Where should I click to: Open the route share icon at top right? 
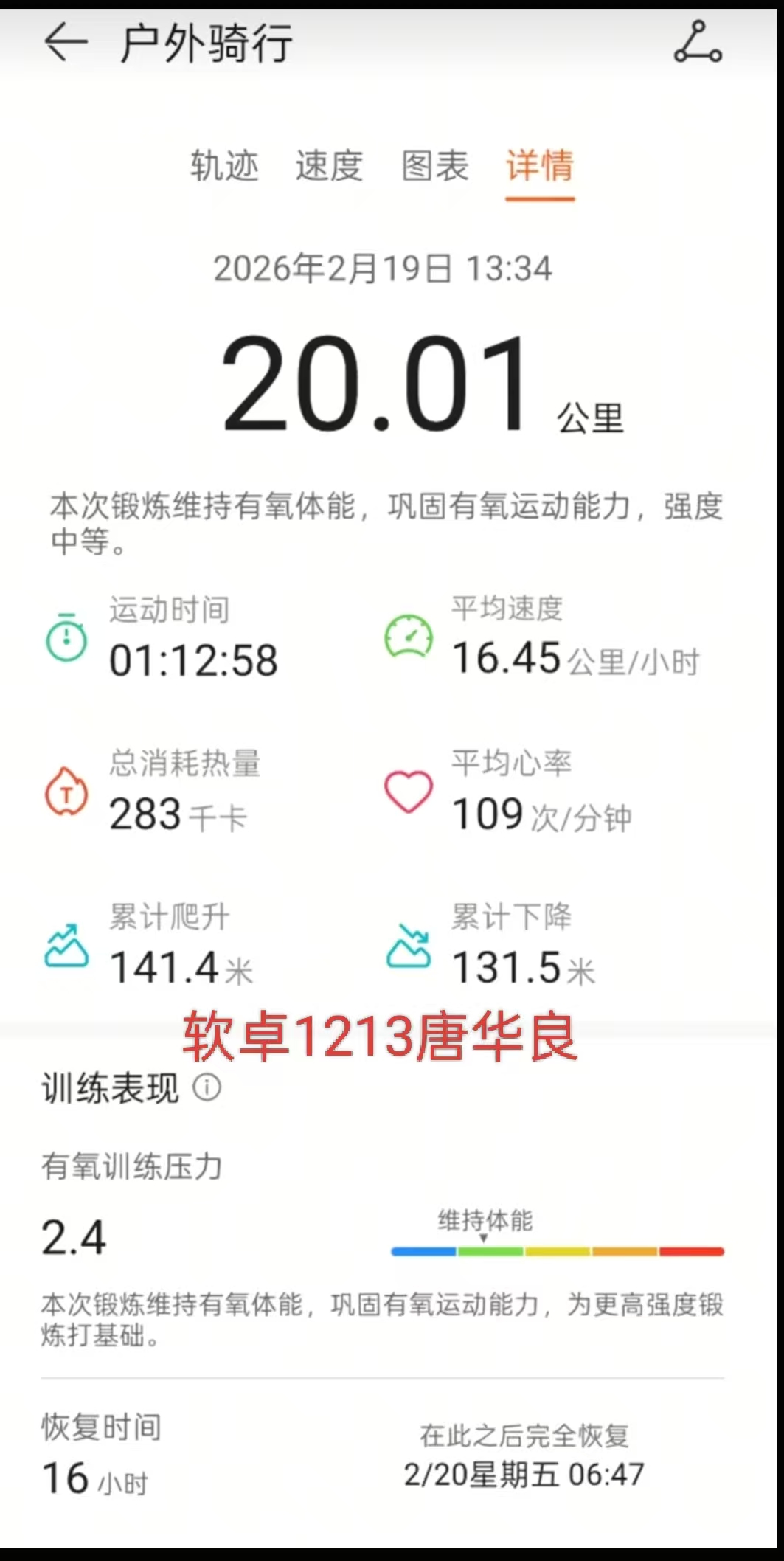[x=698, y=42]
